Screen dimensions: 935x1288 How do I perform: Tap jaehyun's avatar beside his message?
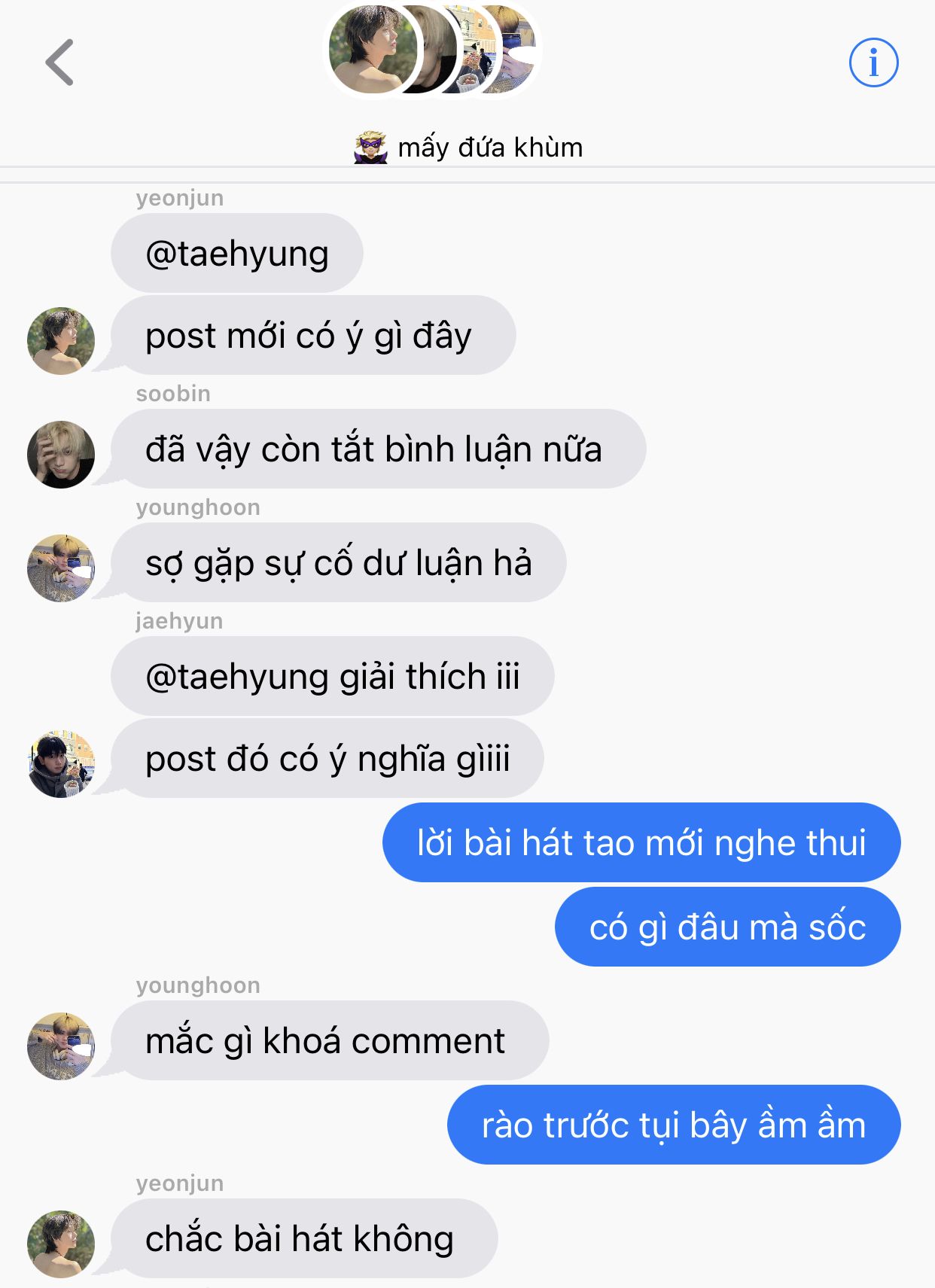pyautogui.click(x=61, y=763)
